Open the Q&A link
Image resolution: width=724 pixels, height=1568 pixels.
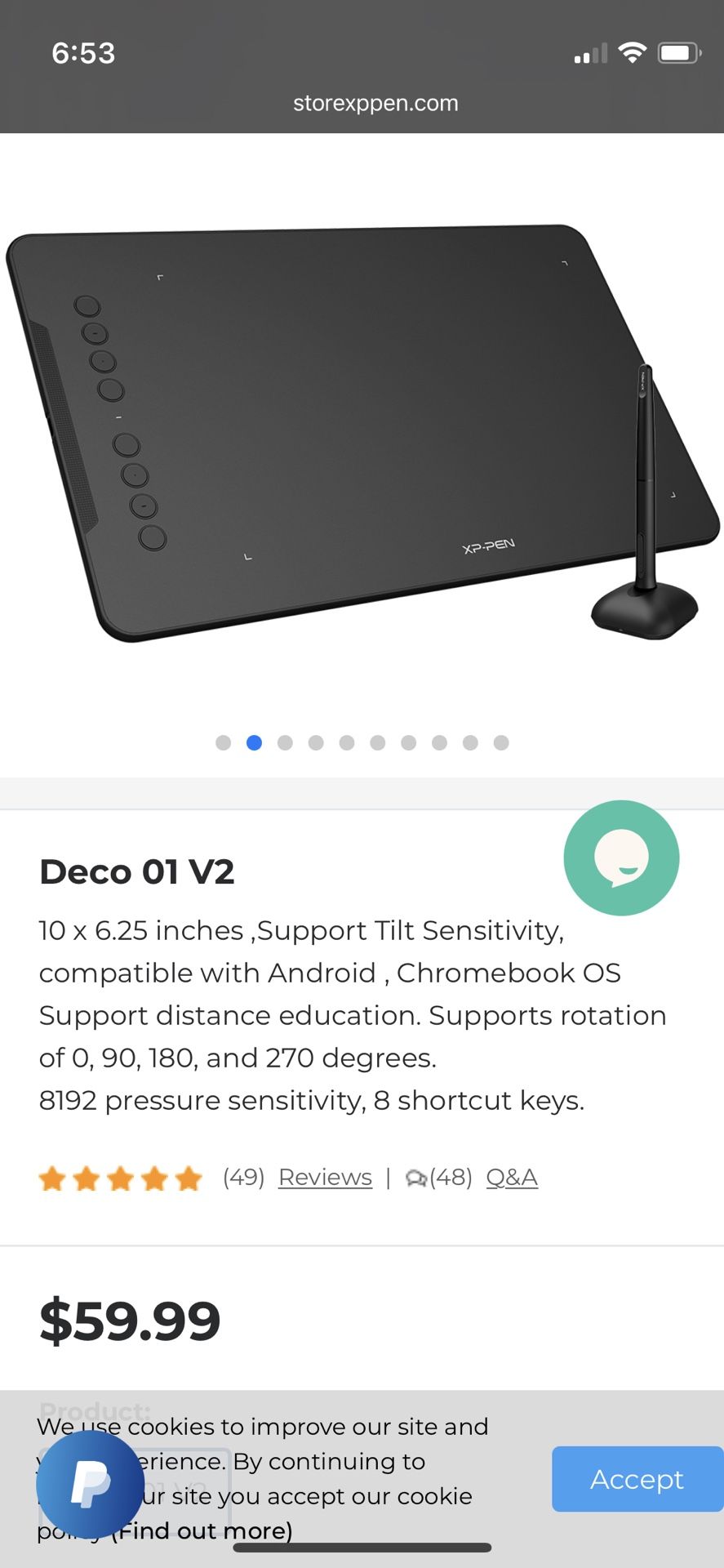click(x=512, y=1178)
